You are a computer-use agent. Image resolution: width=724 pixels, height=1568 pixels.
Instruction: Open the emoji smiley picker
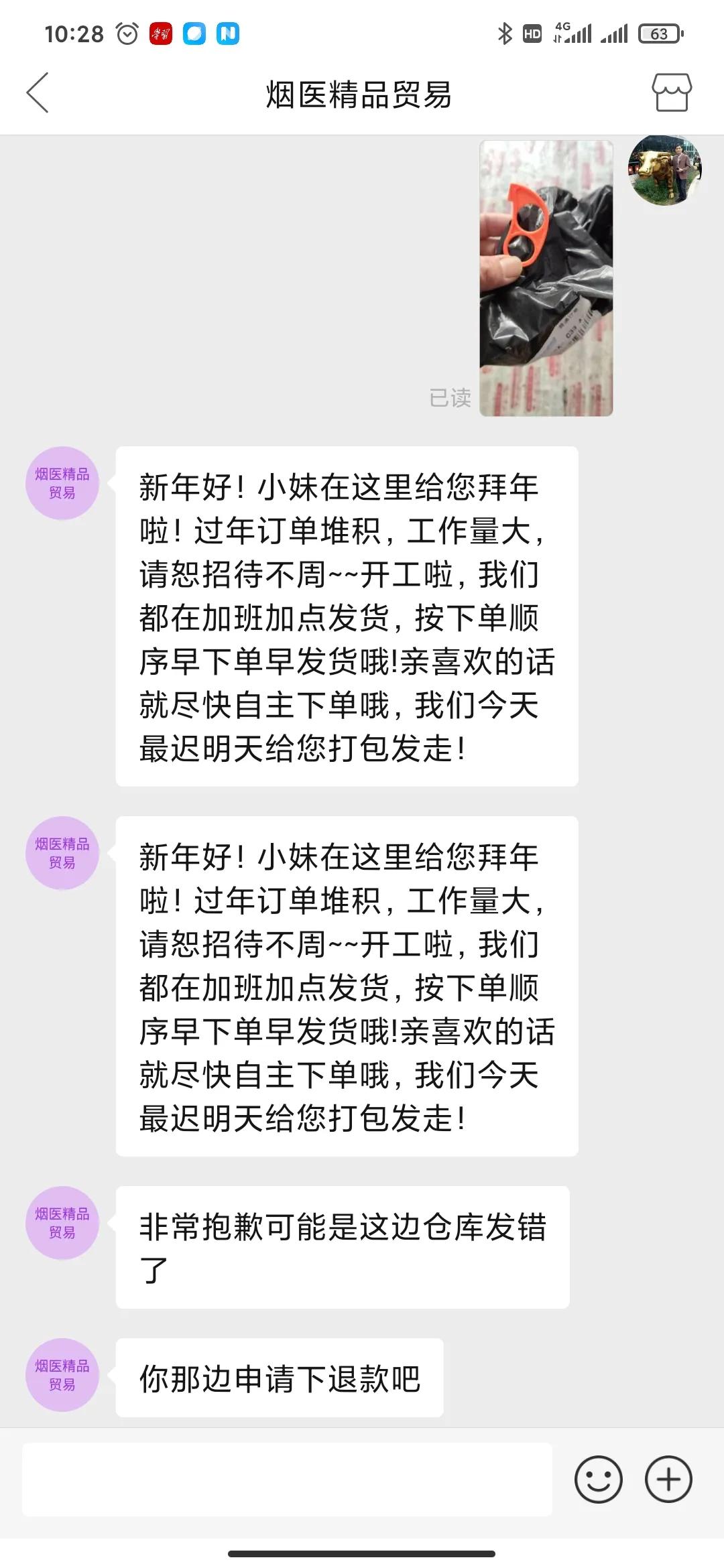click(x=599, y=1481)
